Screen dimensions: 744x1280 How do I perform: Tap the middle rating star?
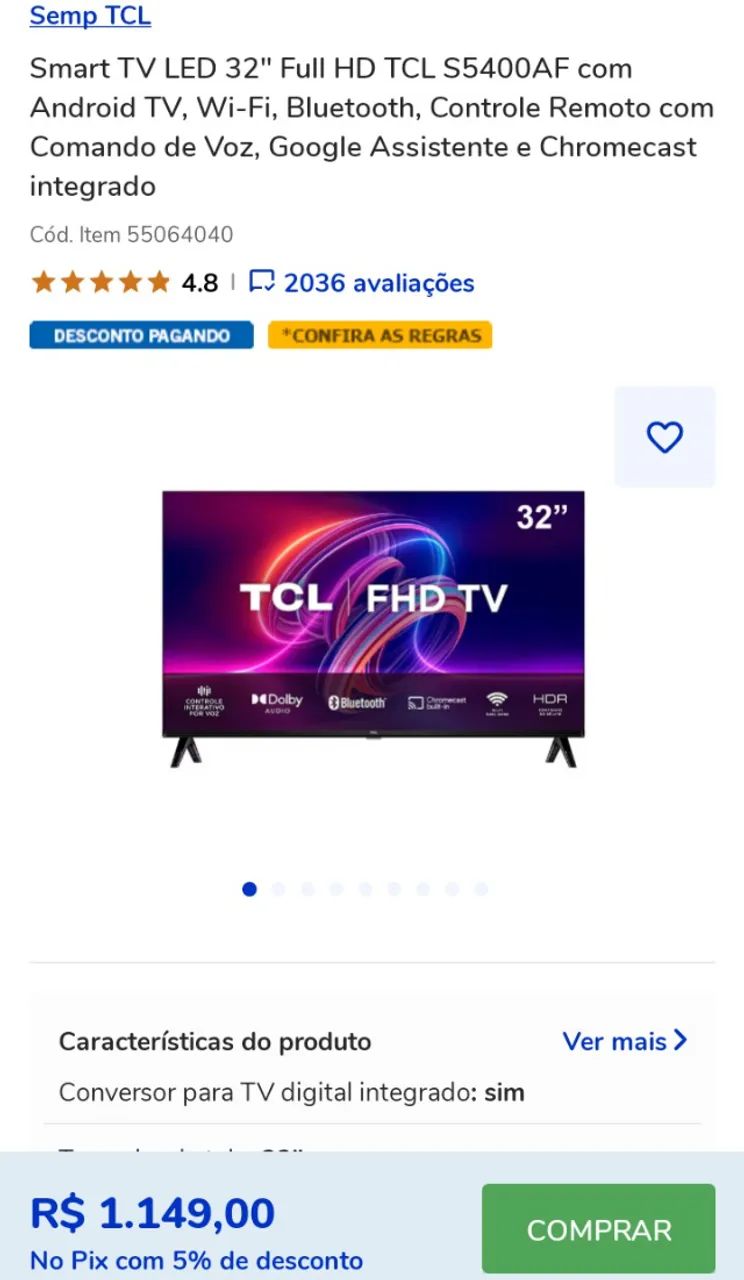(101, 282)
